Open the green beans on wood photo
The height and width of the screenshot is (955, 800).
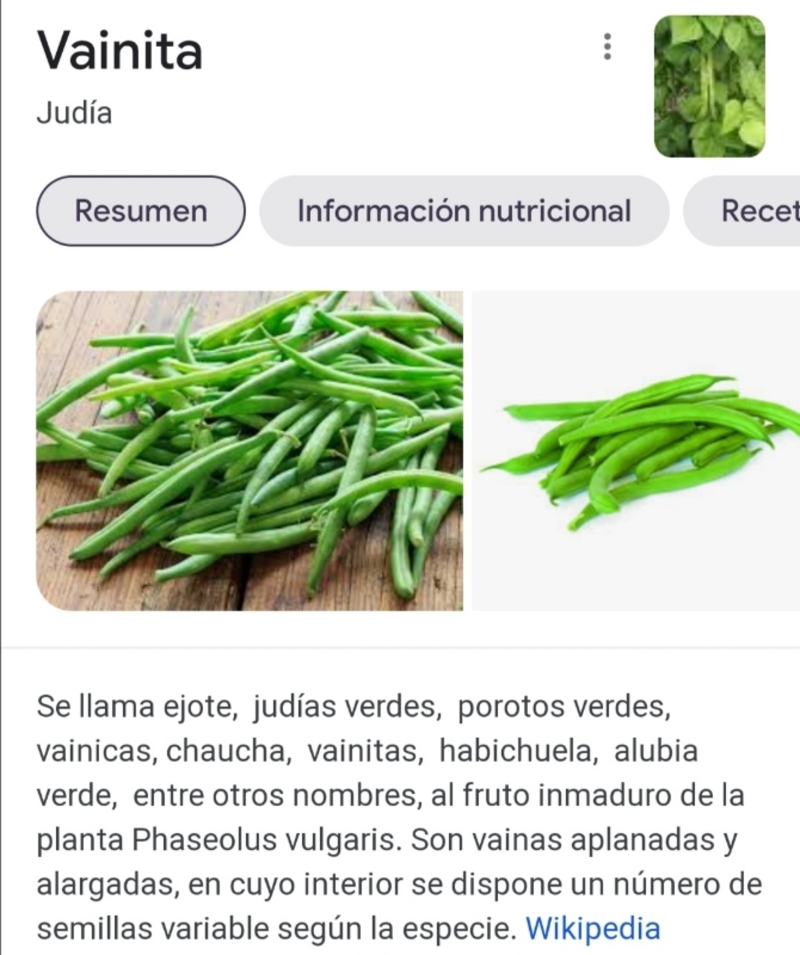(x=250, y=450)
